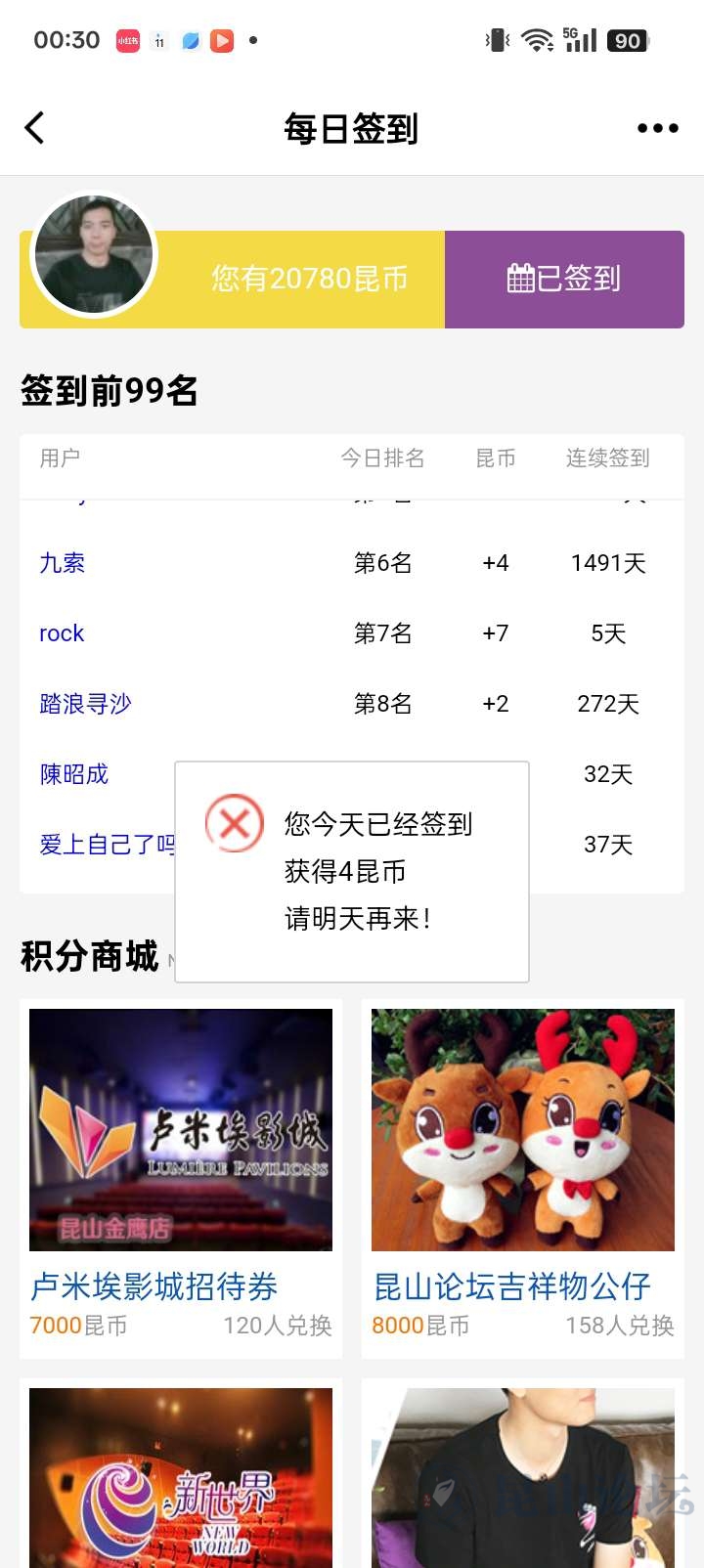The height and width of the screenshot is (1568, 704).
Task: Go back from the 每日签到 page
Action: pyautogui.click(x=35, y=128)
